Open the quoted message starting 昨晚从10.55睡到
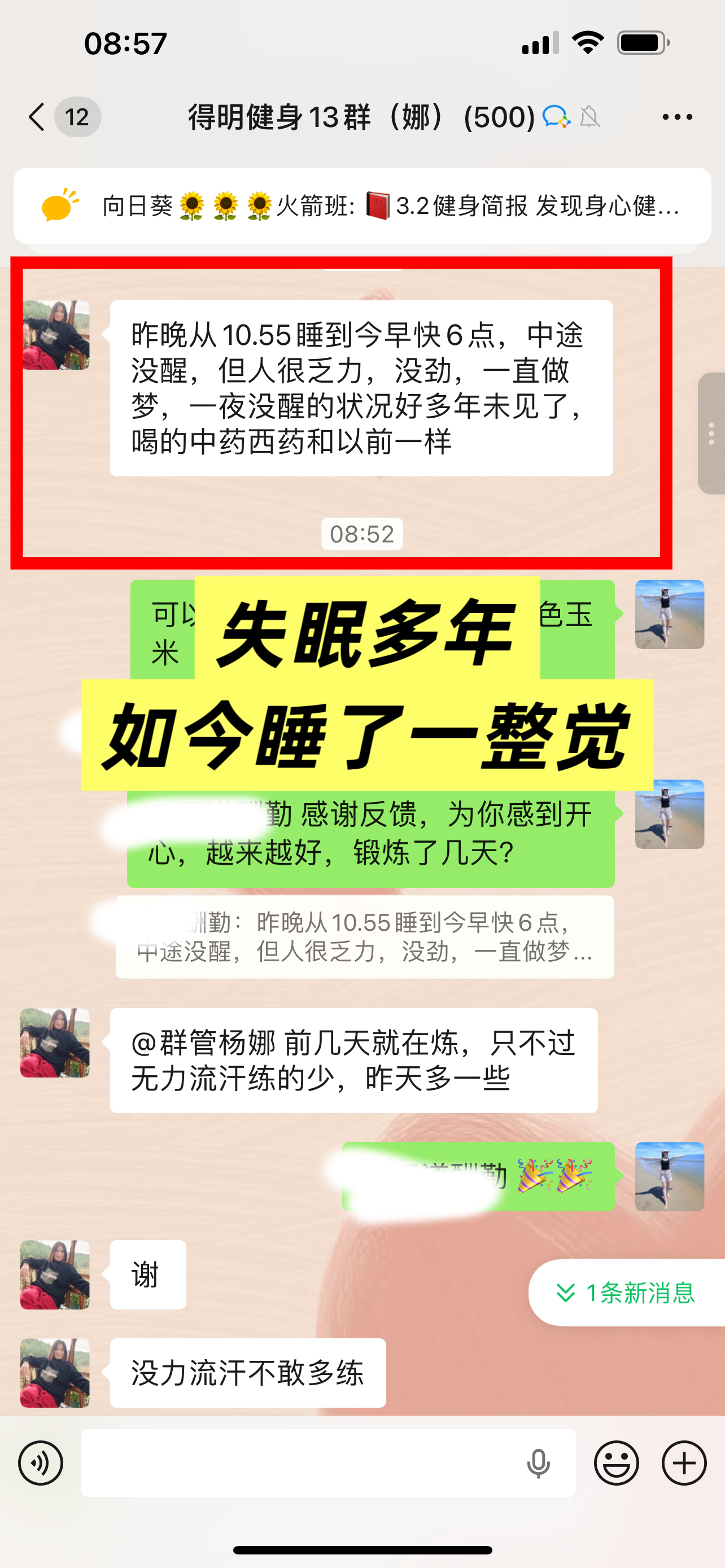 click(364, 937)
